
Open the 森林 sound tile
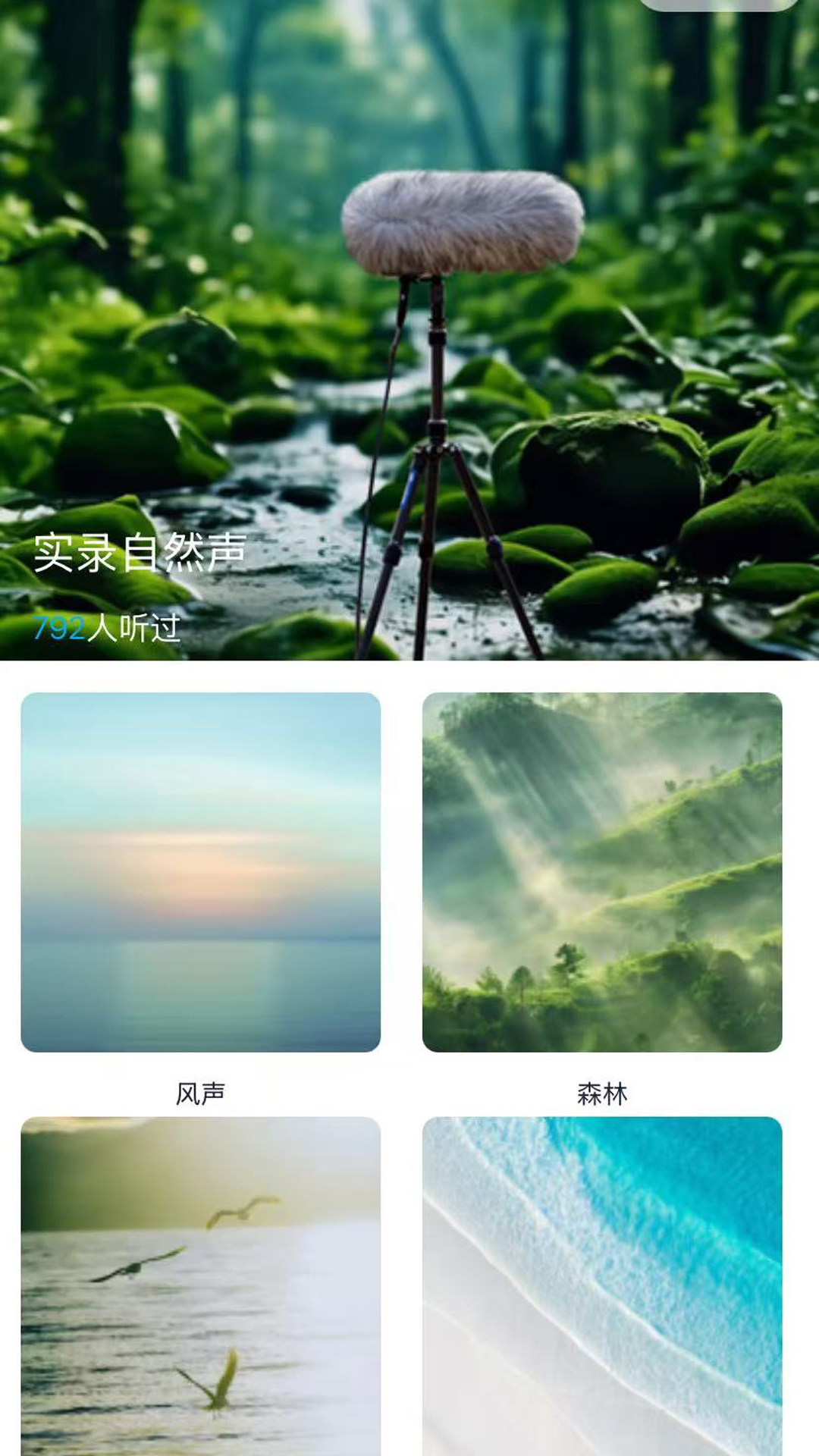pyautogui.click(x=602, y=872)
